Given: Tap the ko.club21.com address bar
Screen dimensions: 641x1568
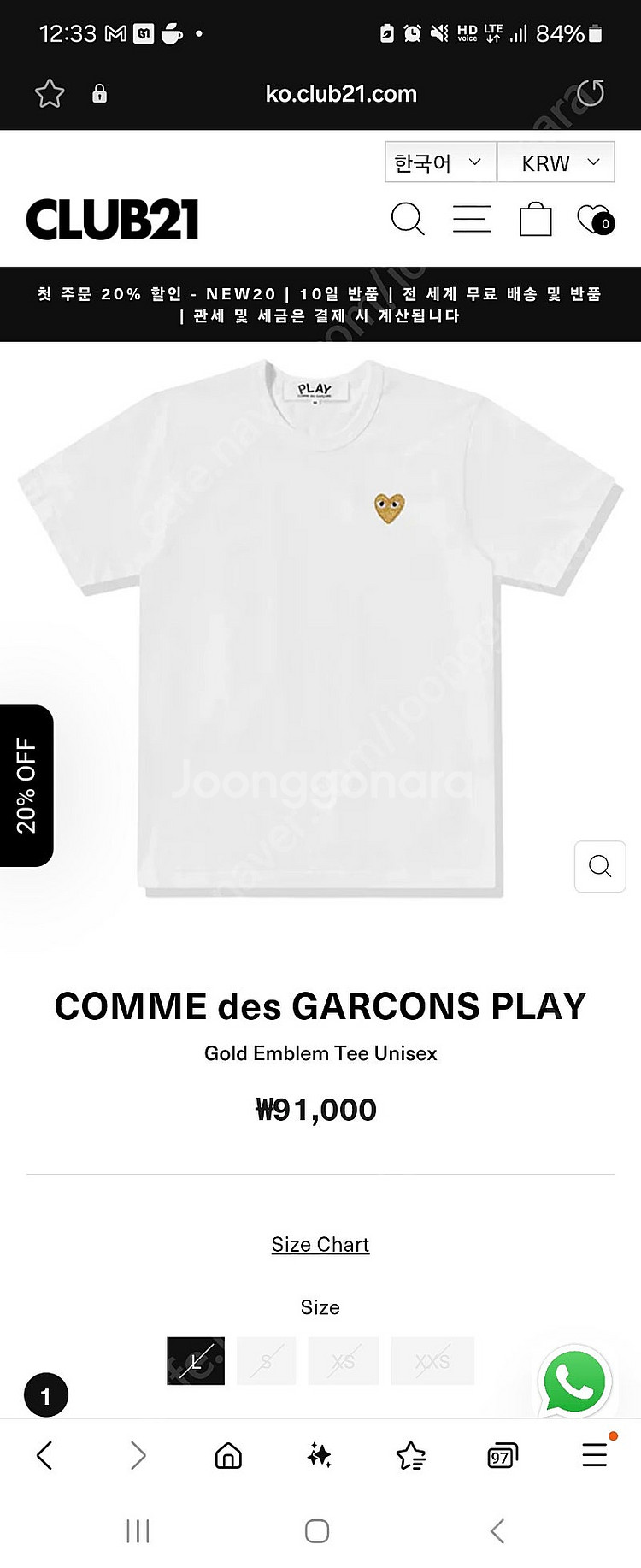Looking at the screenshot, I should [341, 94].
